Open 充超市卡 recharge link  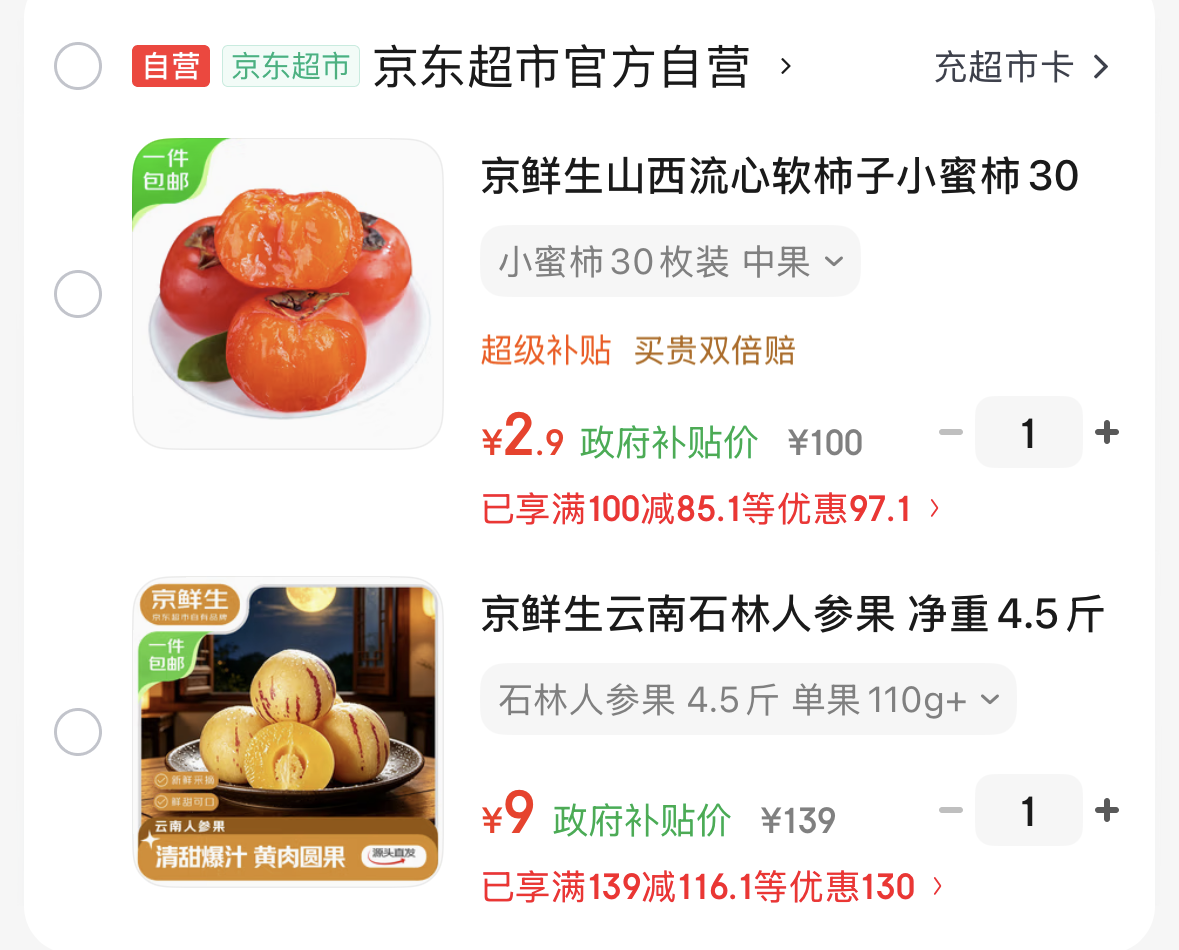(1021, 67)
